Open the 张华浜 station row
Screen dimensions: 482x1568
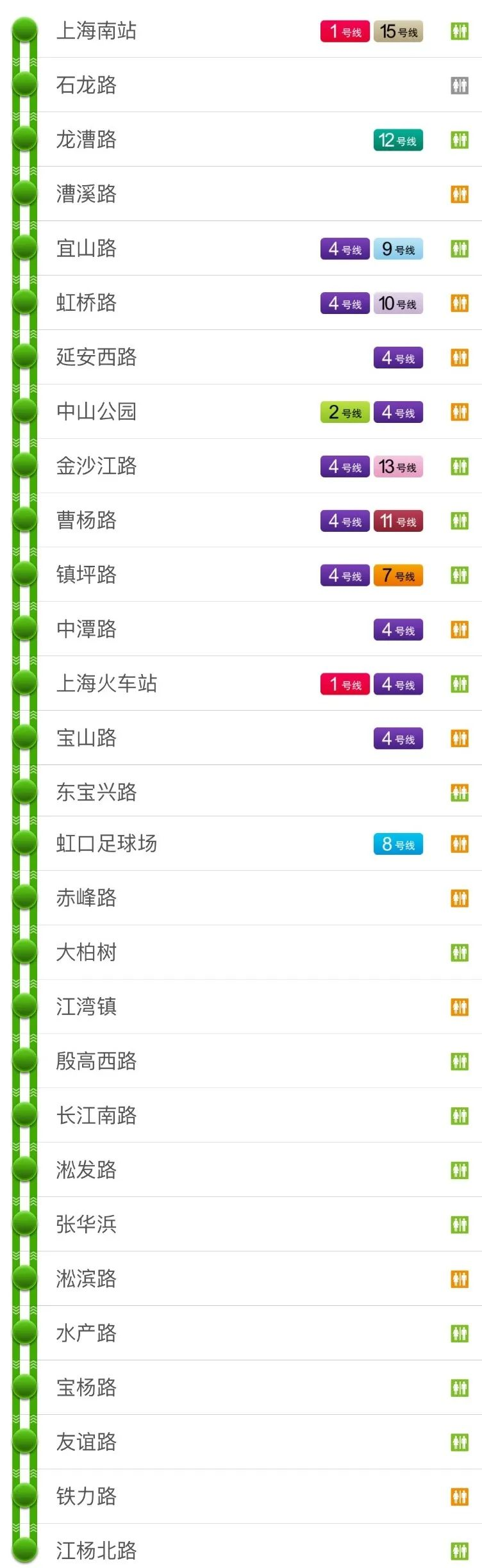tap(87, 1225)
